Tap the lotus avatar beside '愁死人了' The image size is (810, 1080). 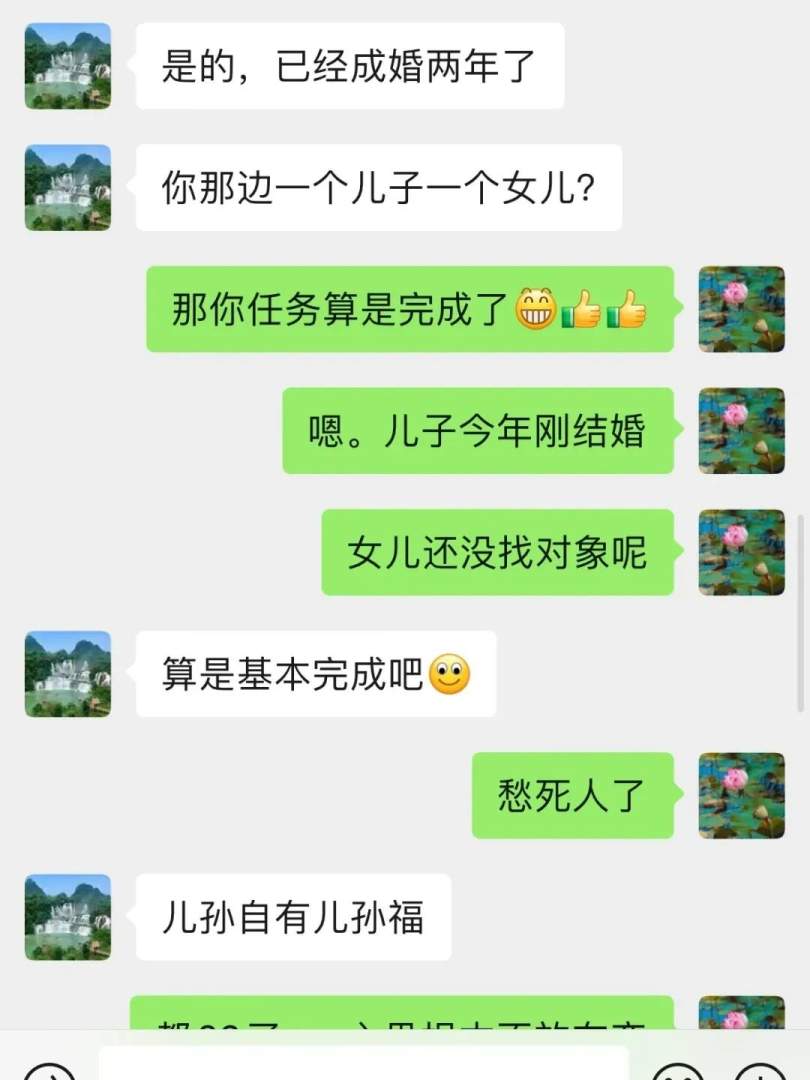[x=740, y=796]
